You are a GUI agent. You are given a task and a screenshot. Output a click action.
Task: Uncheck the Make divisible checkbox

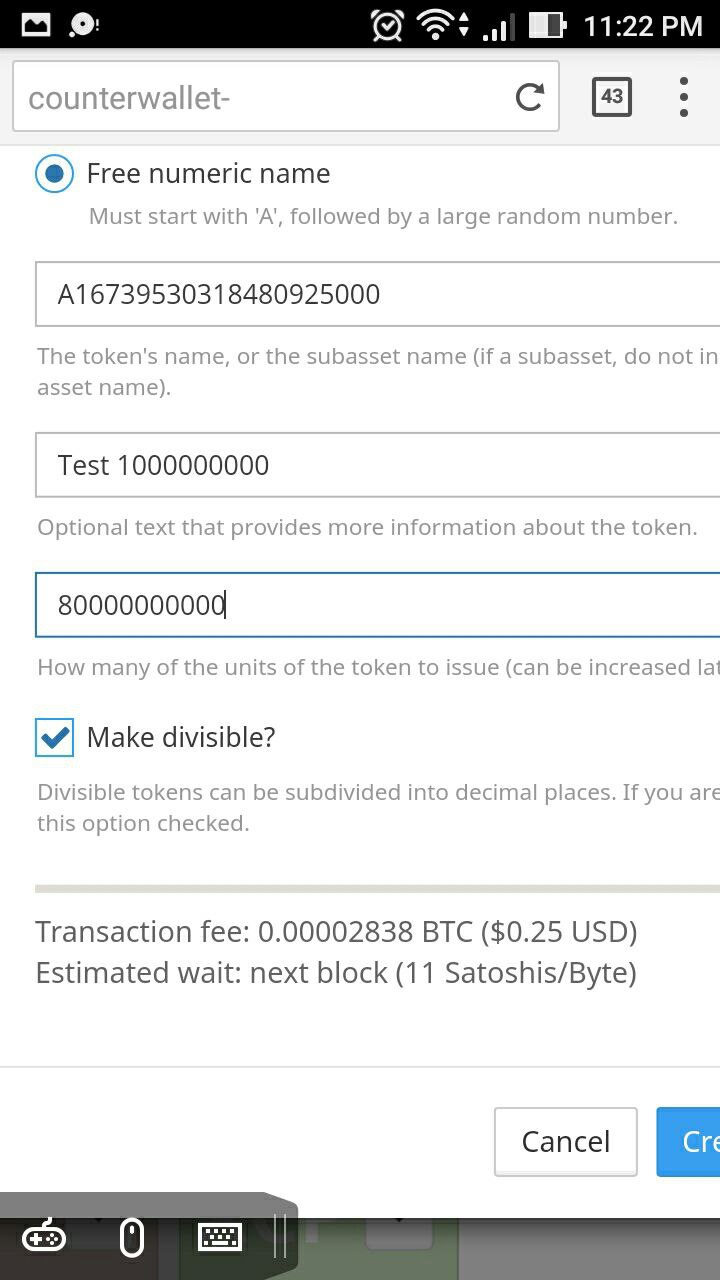pyautogui.click(x=54, y=738)
